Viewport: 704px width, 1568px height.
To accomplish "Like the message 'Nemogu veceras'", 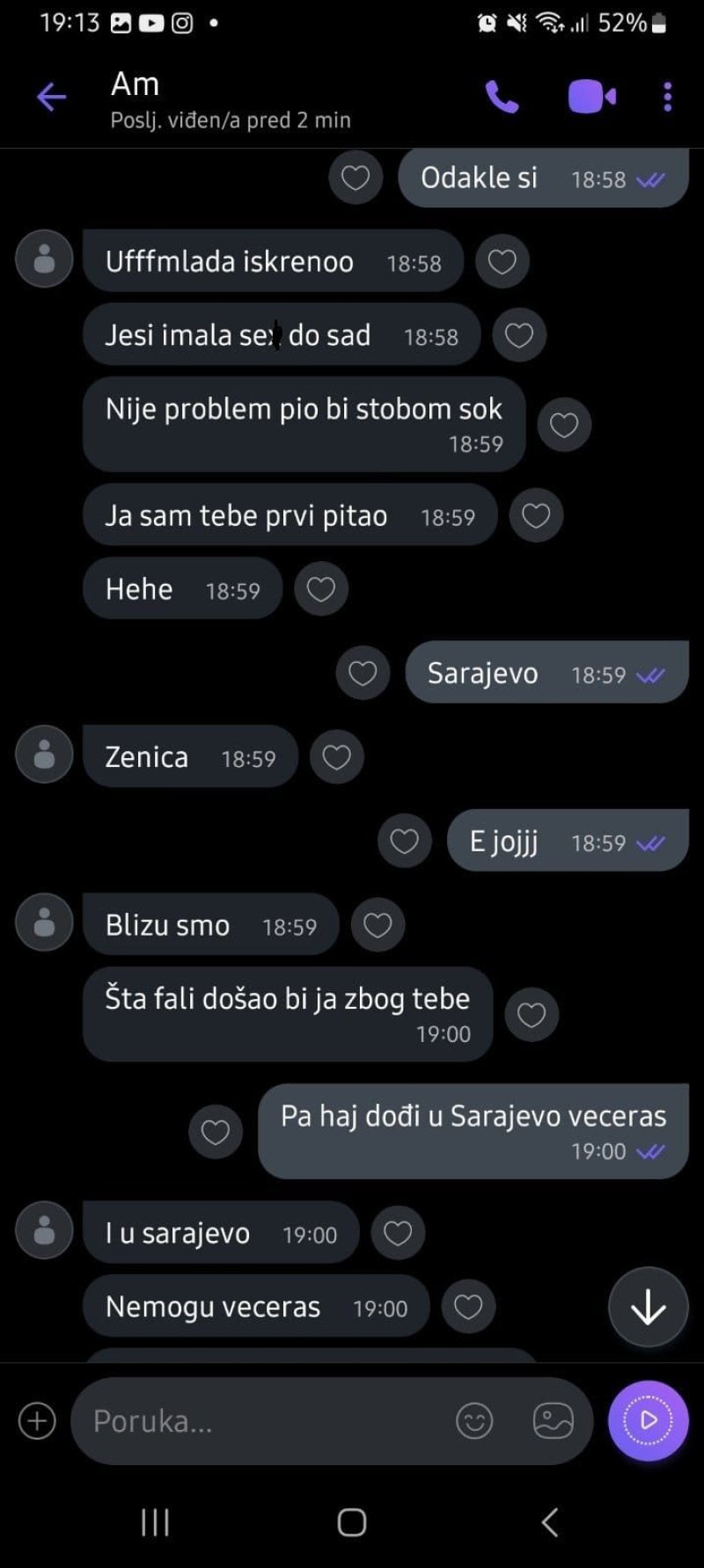I will tap(468, 1307).
